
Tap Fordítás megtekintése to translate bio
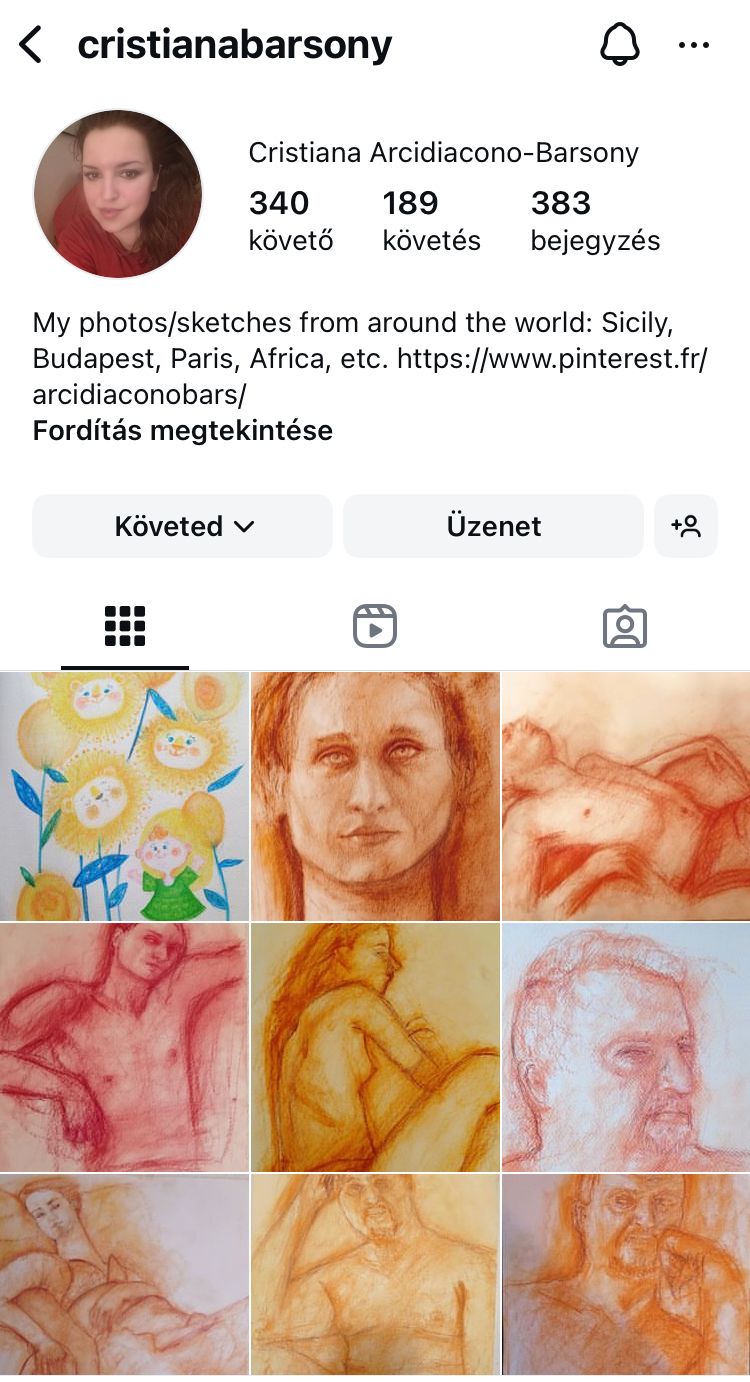[x=183, y=431]
